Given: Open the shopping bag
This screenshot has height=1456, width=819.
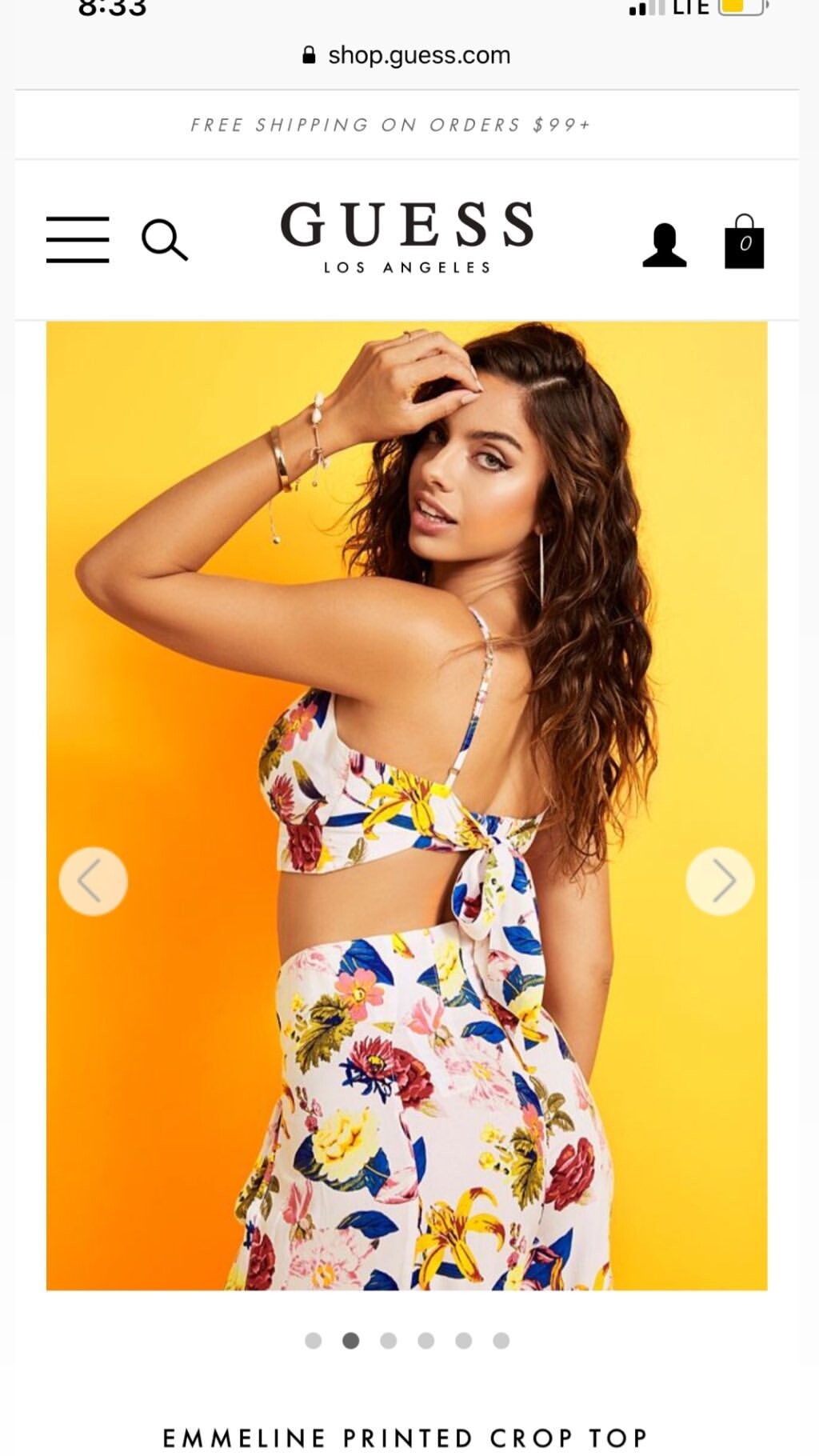Looking at the screenshot, I should [x=744, y=241].
